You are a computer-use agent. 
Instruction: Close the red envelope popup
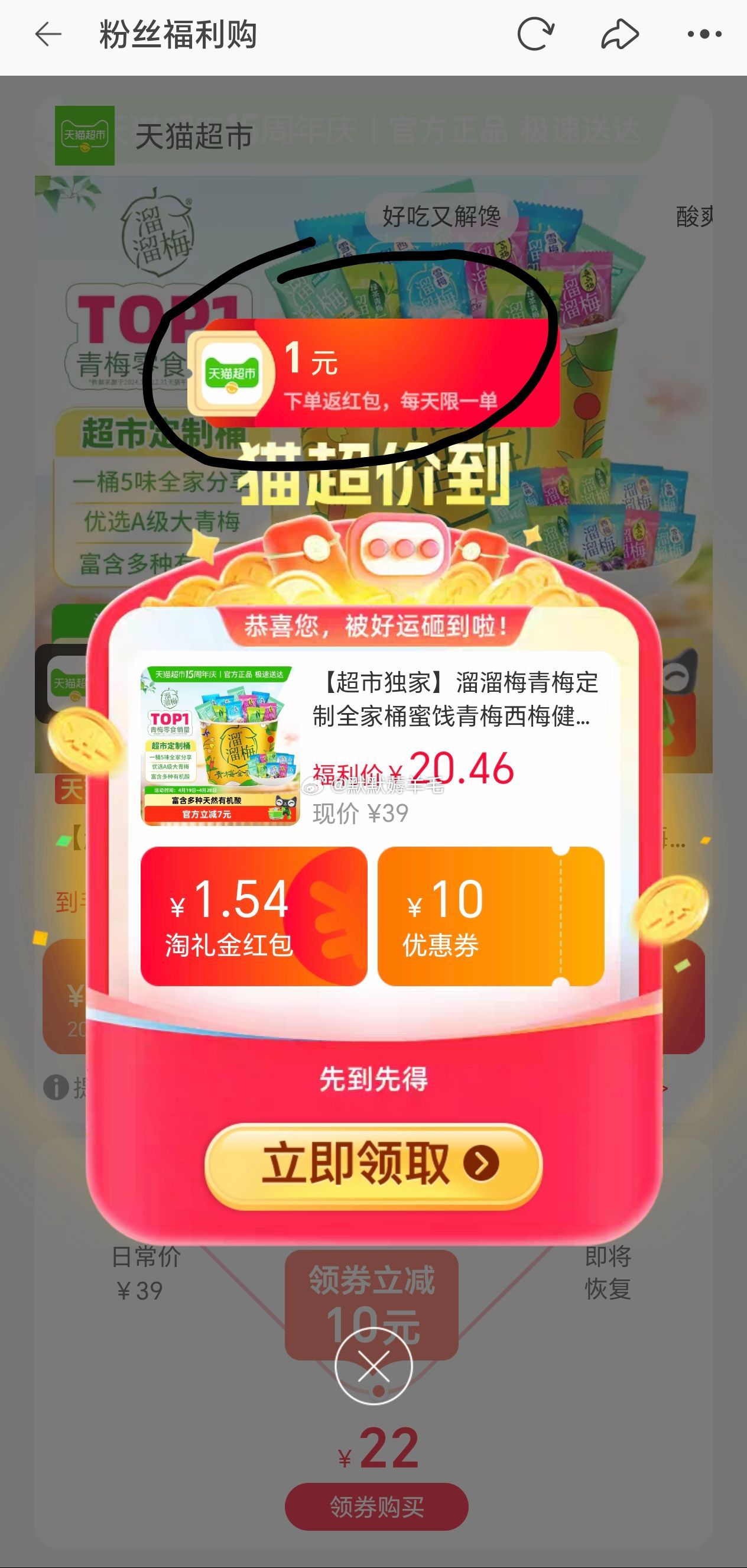click(373, 1367)
